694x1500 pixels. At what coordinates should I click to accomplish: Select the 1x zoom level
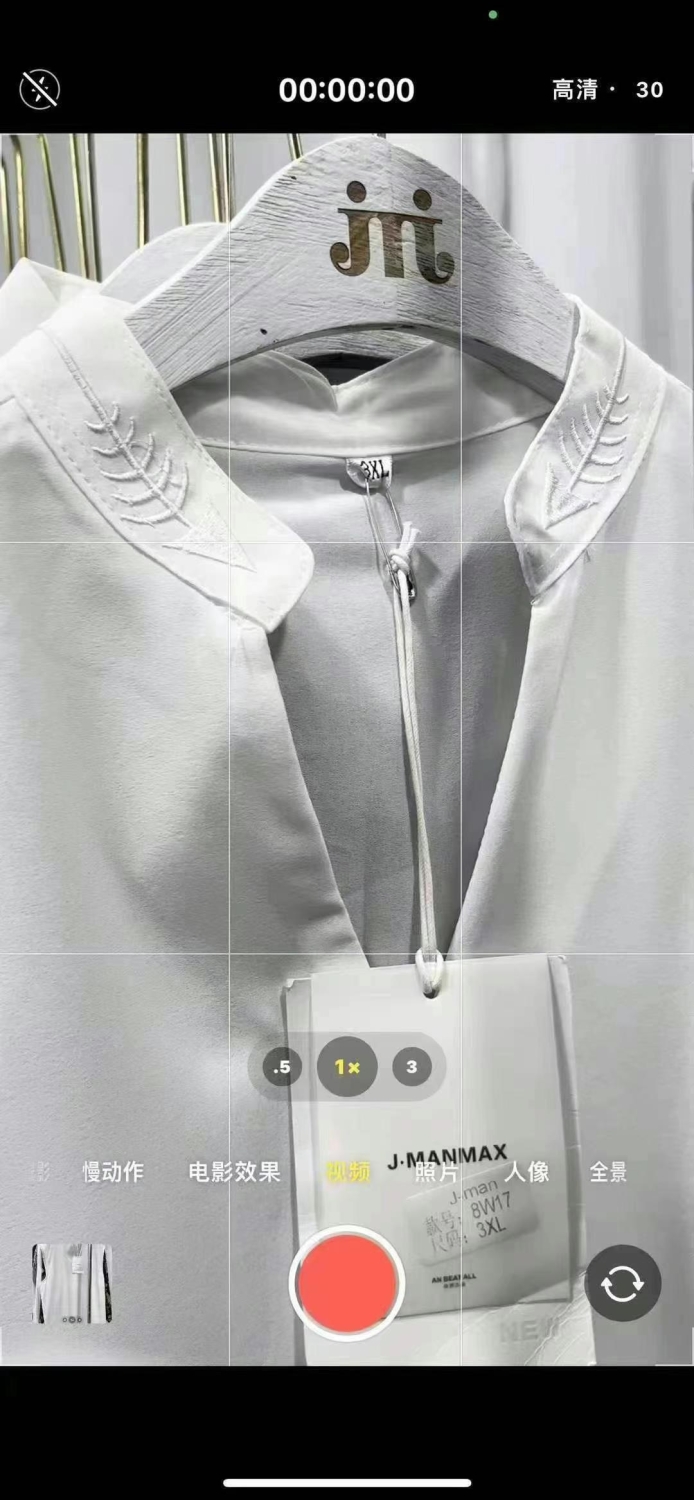(x=347, y=1067)
